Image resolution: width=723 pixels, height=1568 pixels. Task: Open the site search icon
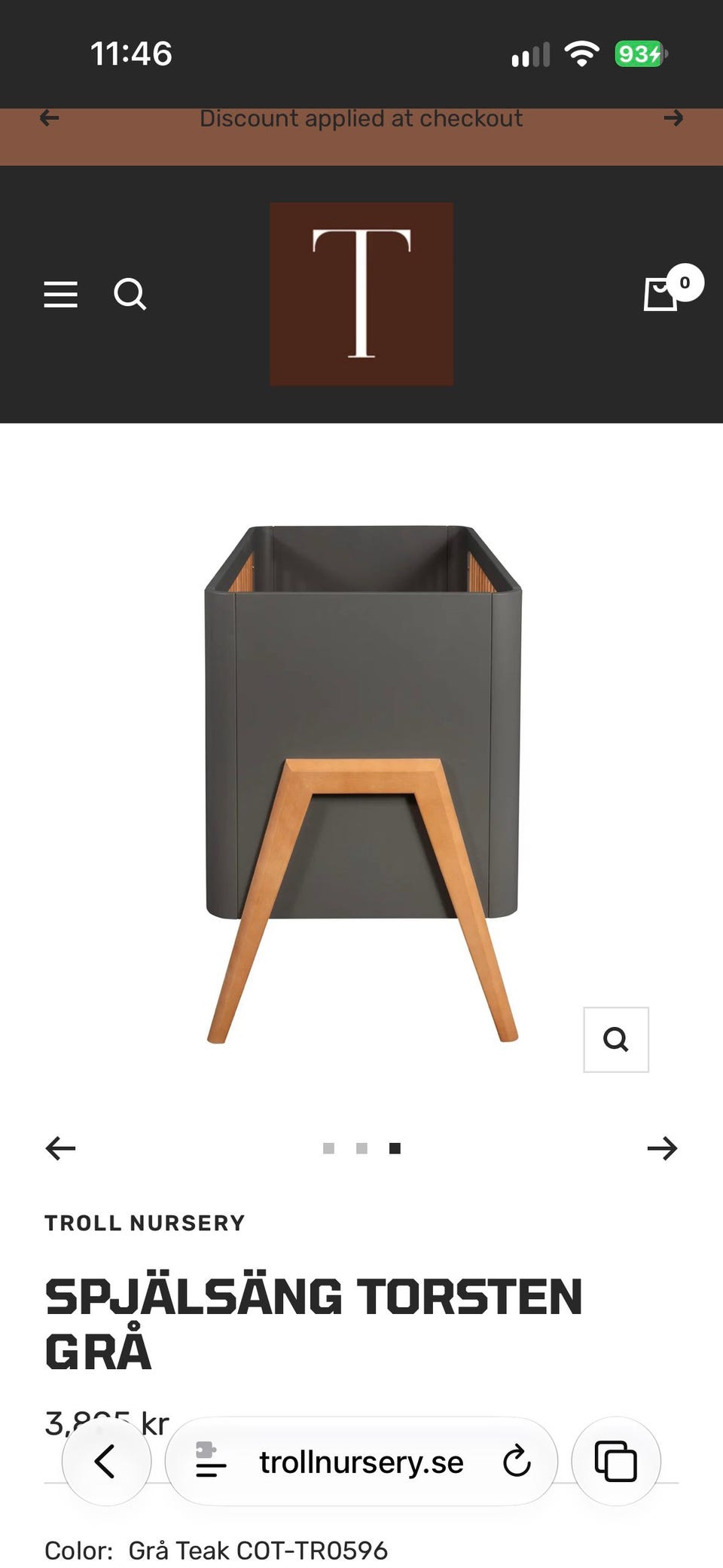coord(130,295)
